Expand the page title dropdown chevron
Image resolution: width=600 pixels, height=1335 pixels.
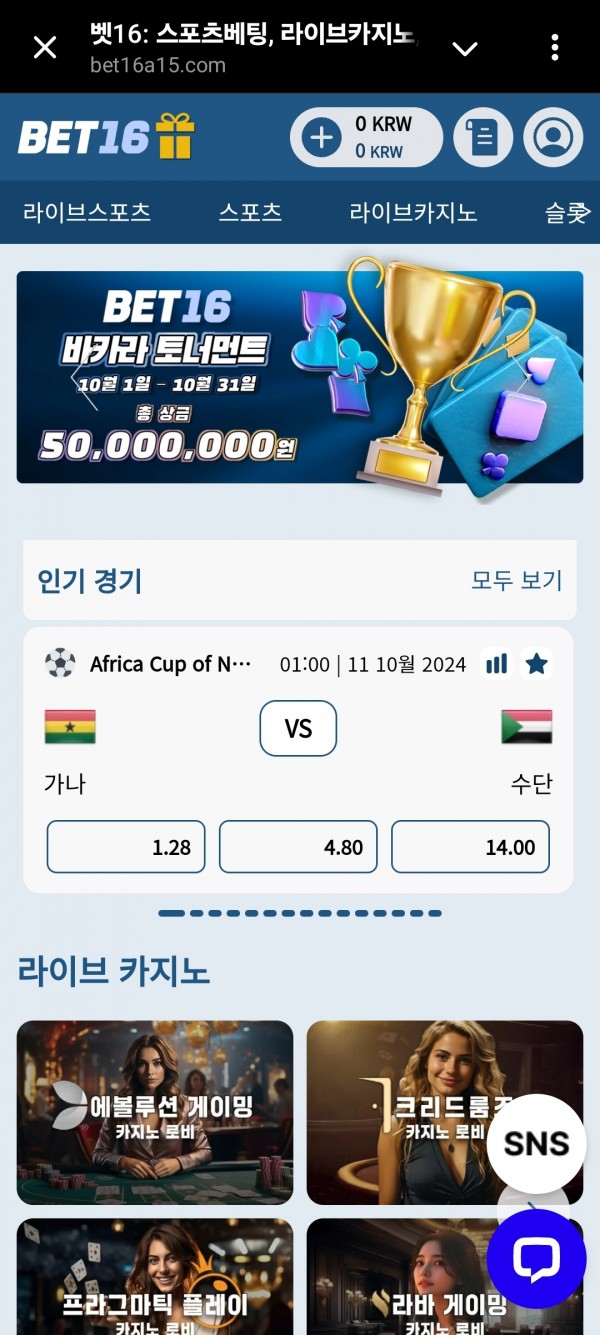point(465,48)
